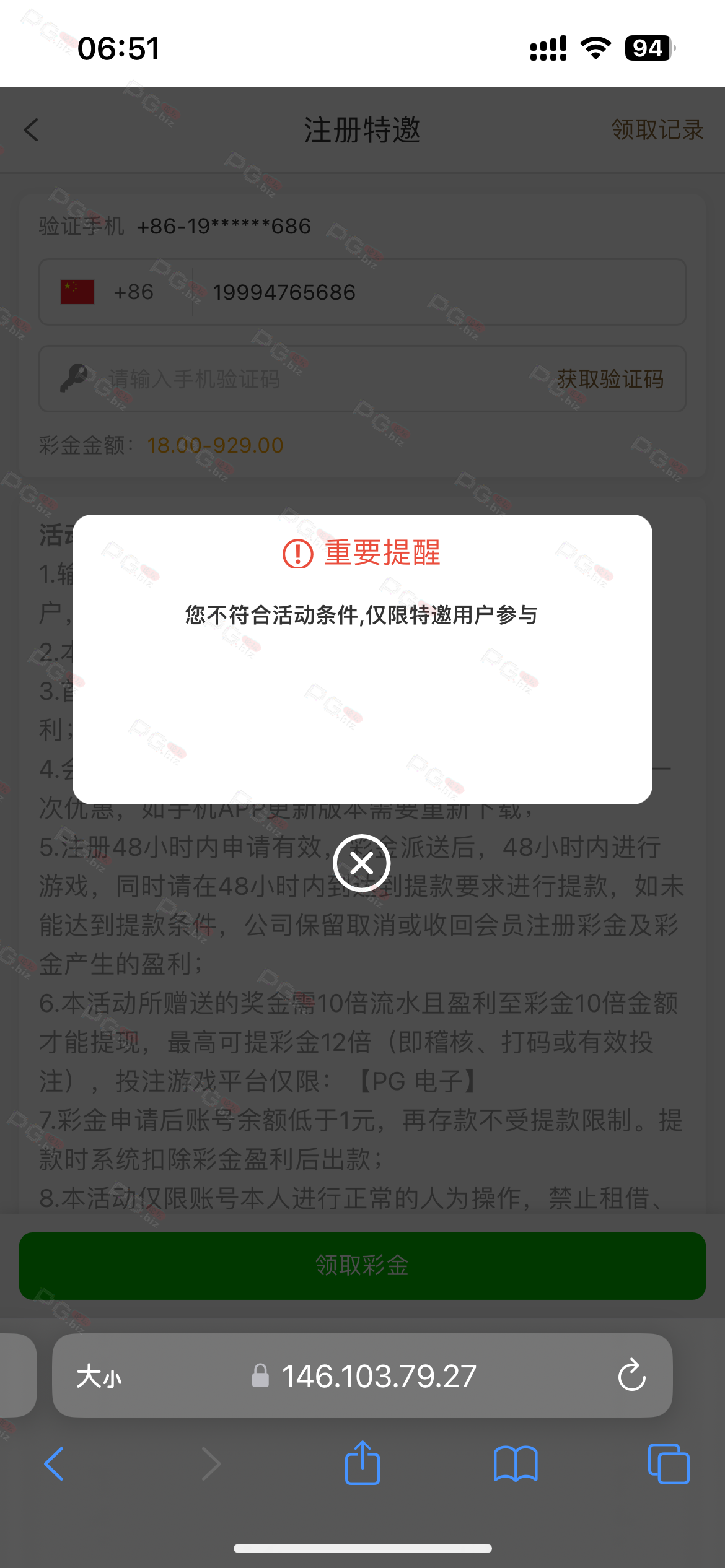Open Safari 大小 page settings
The image size is (725, 1568).
[99, 1377]
